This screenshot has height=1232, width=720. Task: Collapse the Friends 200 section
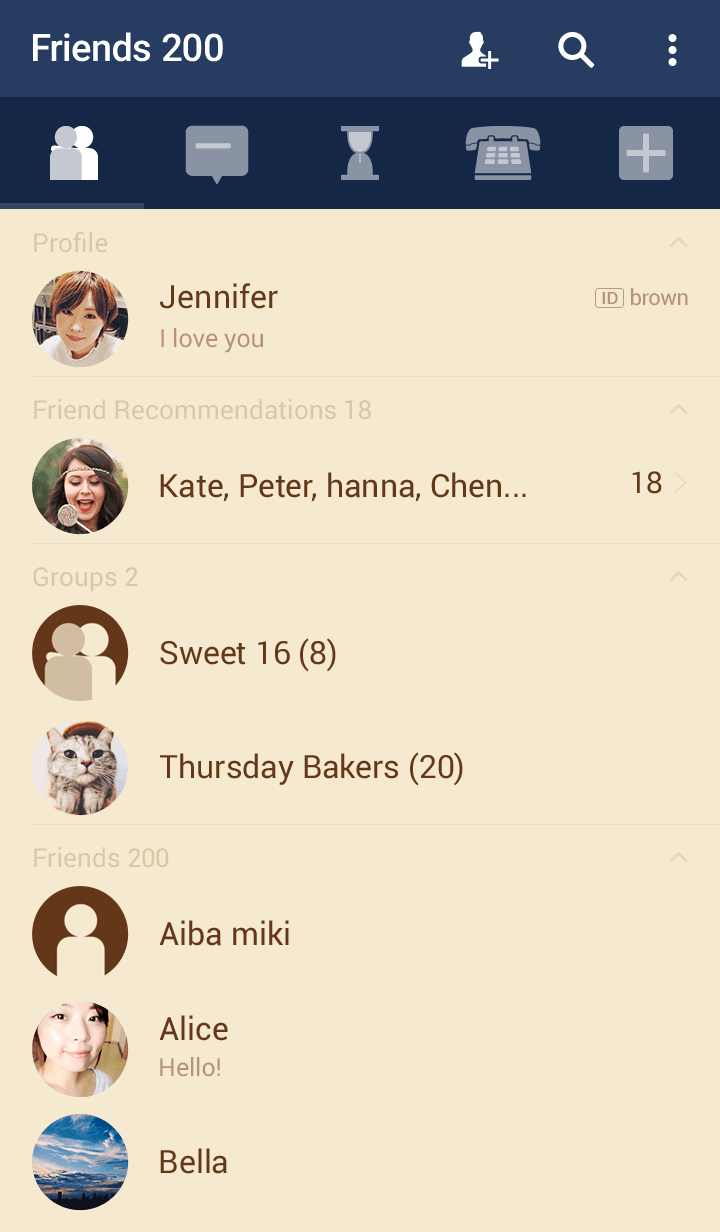point(678,858)
